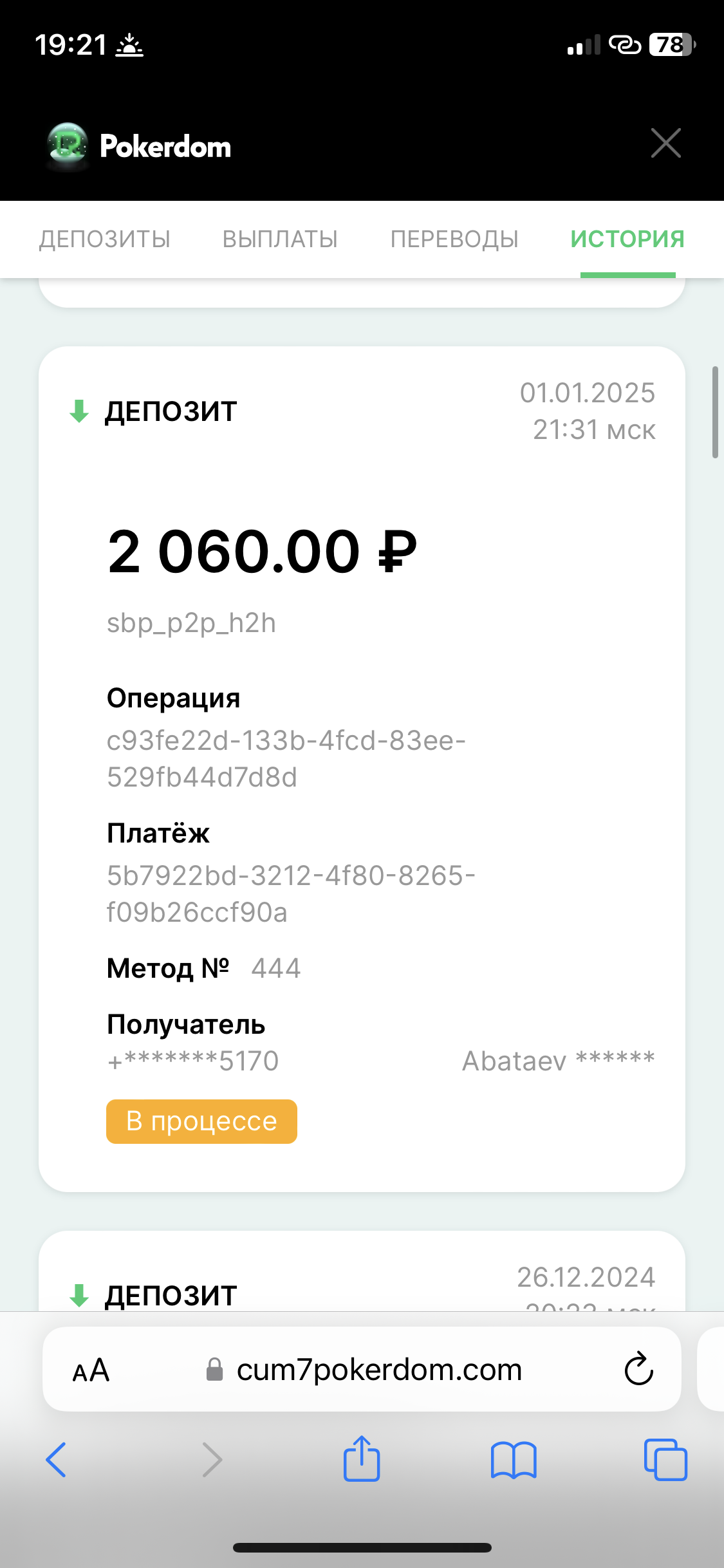The height and width of the screenshot is (1568, 724).
Task: Show all open Safari tabs
Action: pos(665,1459)
